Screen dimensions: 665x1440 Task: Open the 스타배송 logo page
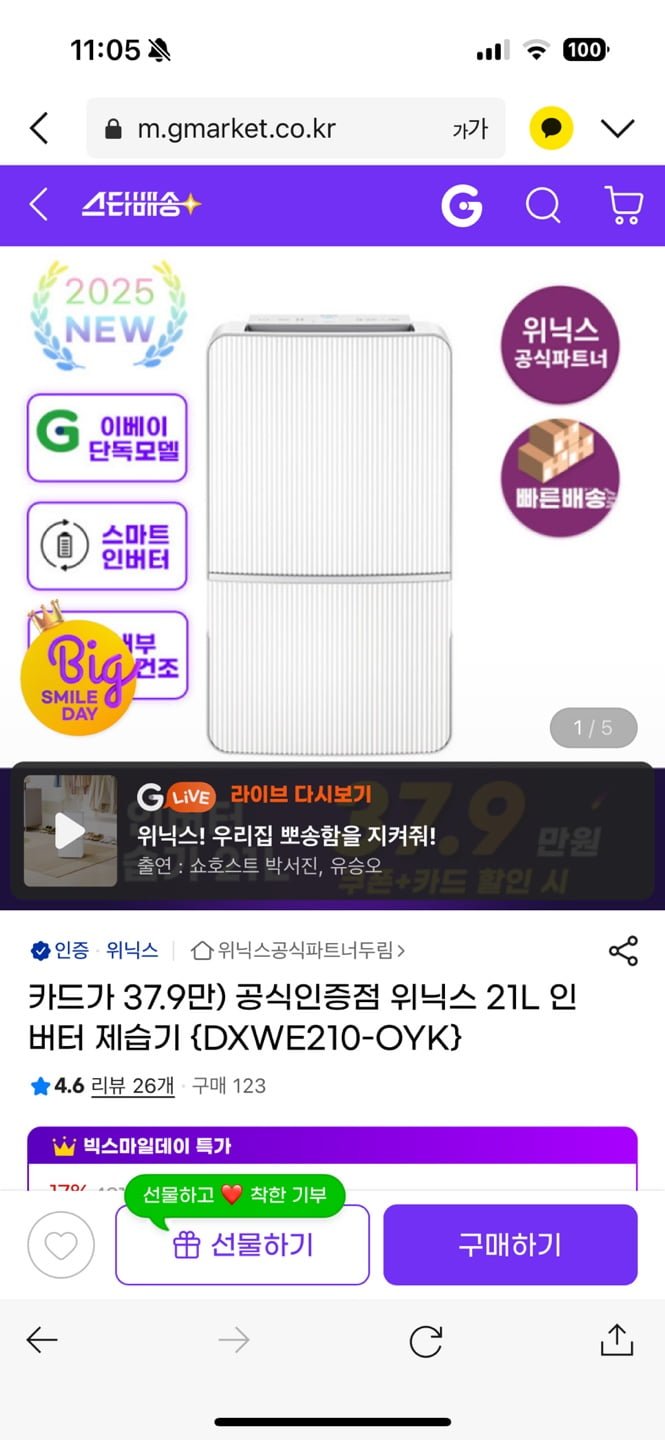click(x=141, y=205)
